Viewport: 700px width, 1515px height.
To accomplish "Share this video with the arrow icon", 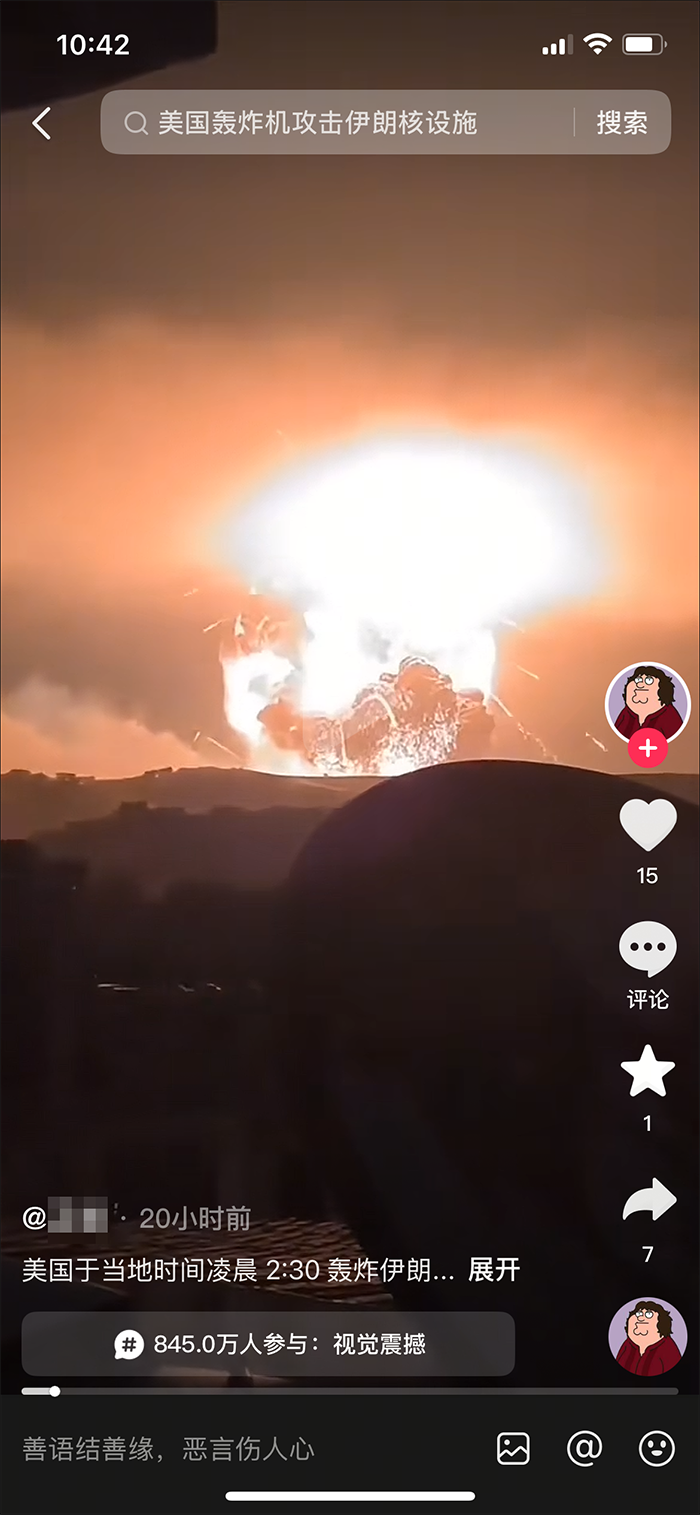I will (649, 1201).
